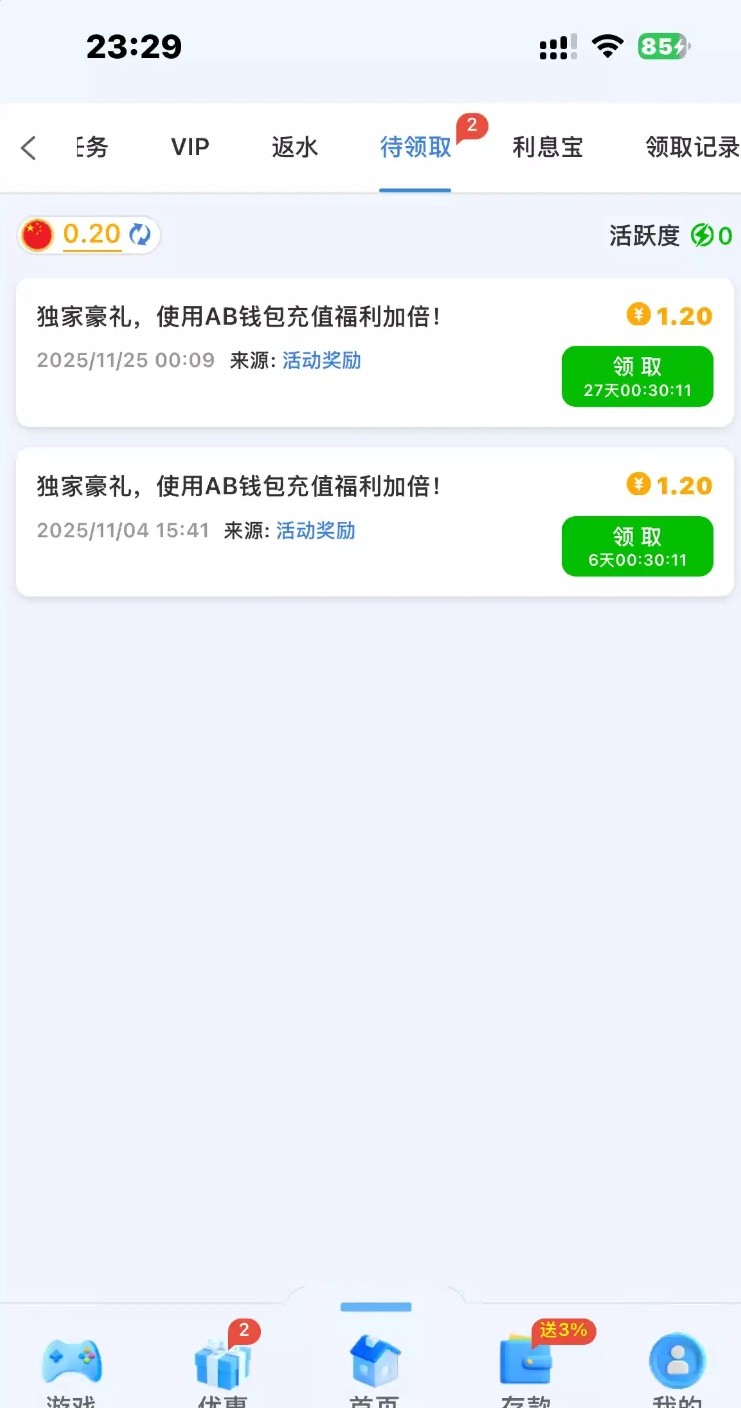Claim the reward dated 2025/11/04
Screen dimensions: 741x1408
637,546
